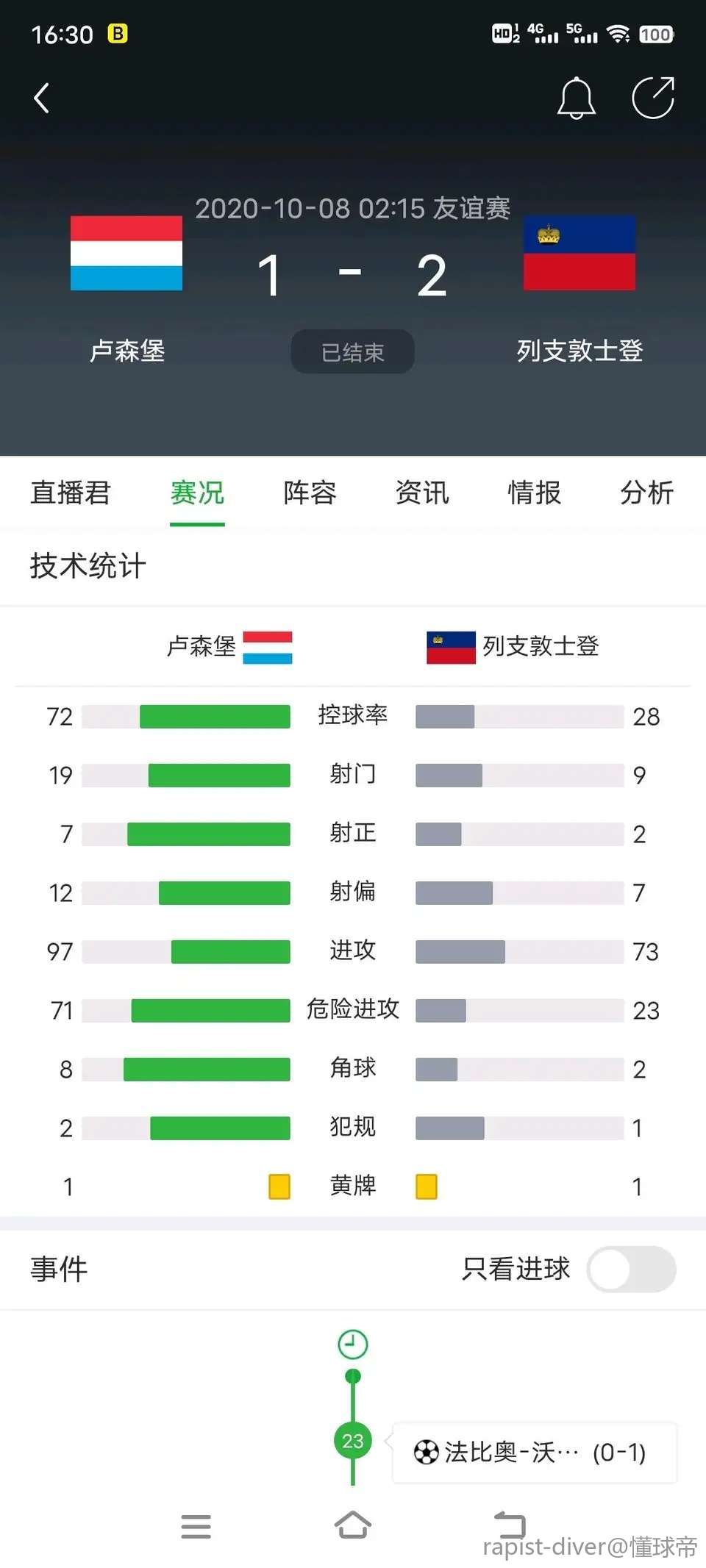Share this match via the share icon
706x1568 pixels.
point(653,97)
